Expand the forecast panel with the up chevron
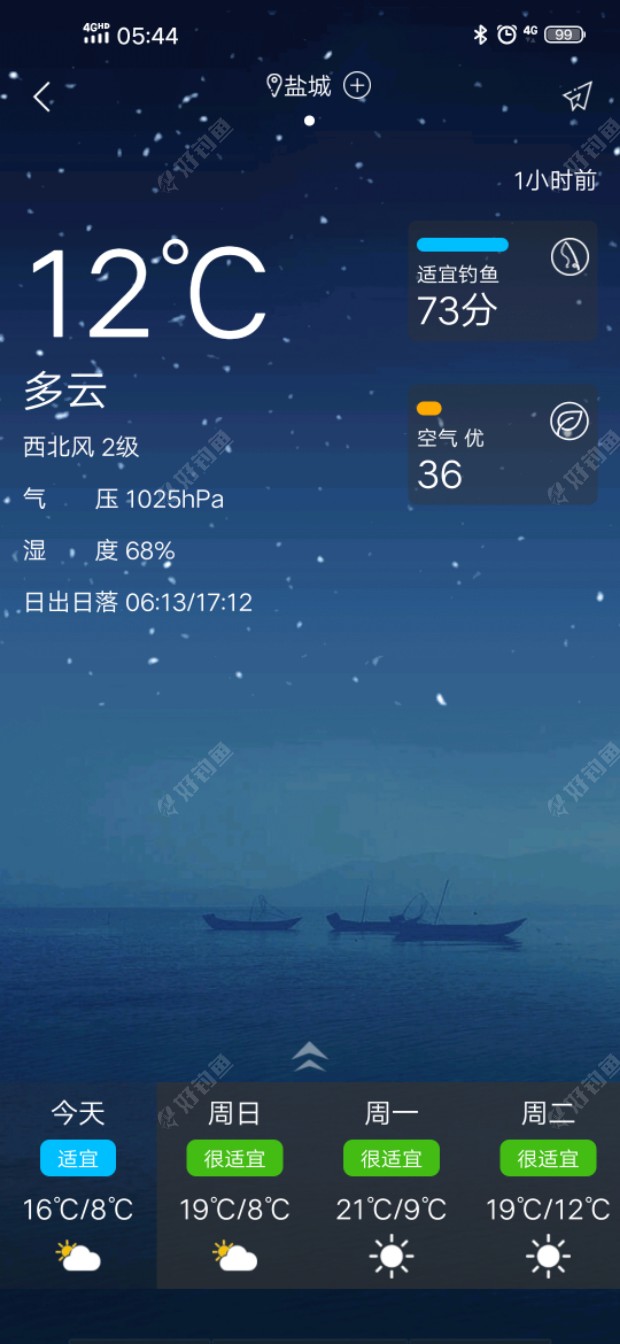This screenshot has height=1344, width=620. pyautogui.click(x=310, y=1056)
